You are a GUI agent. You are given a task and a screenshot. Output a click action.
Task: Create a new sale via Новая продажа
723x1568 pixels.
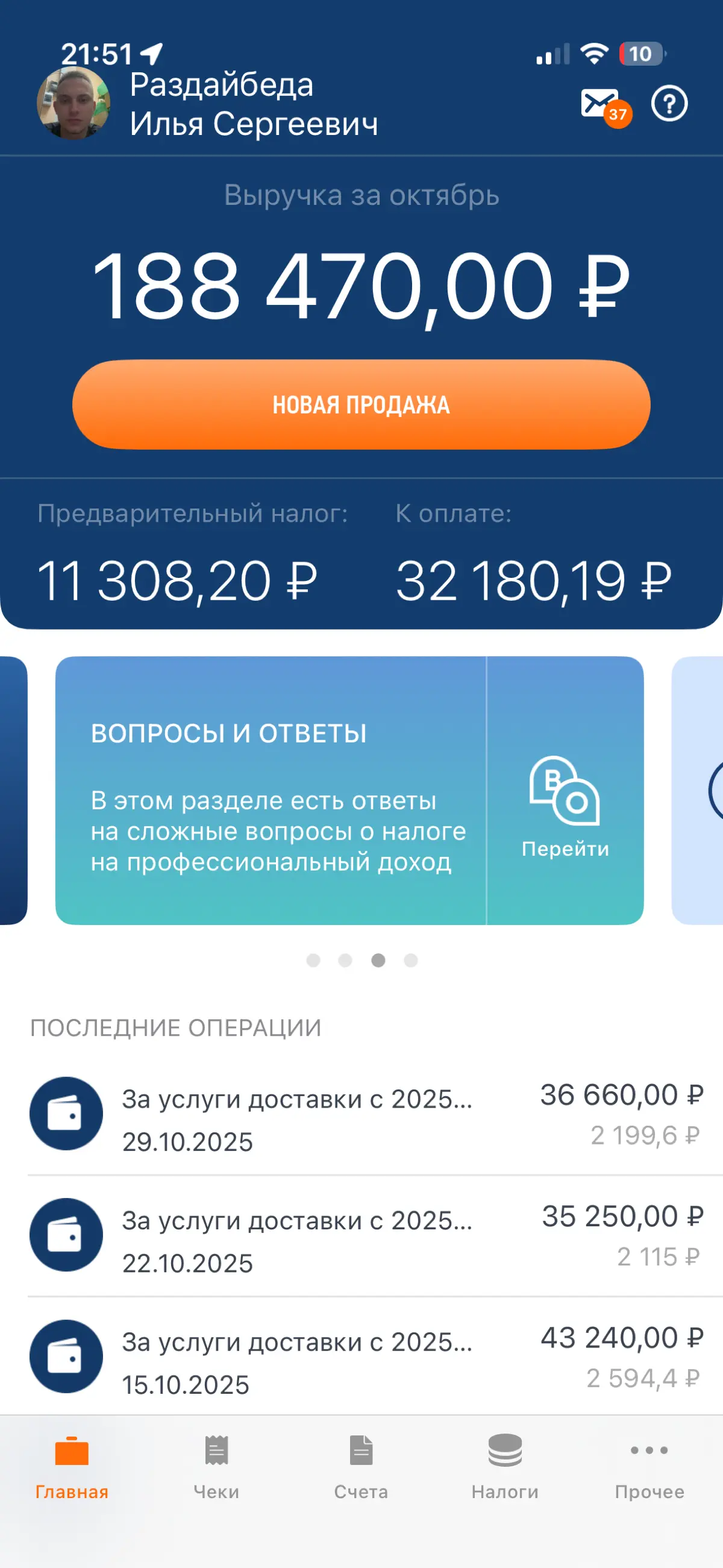(x=361, y=404)
